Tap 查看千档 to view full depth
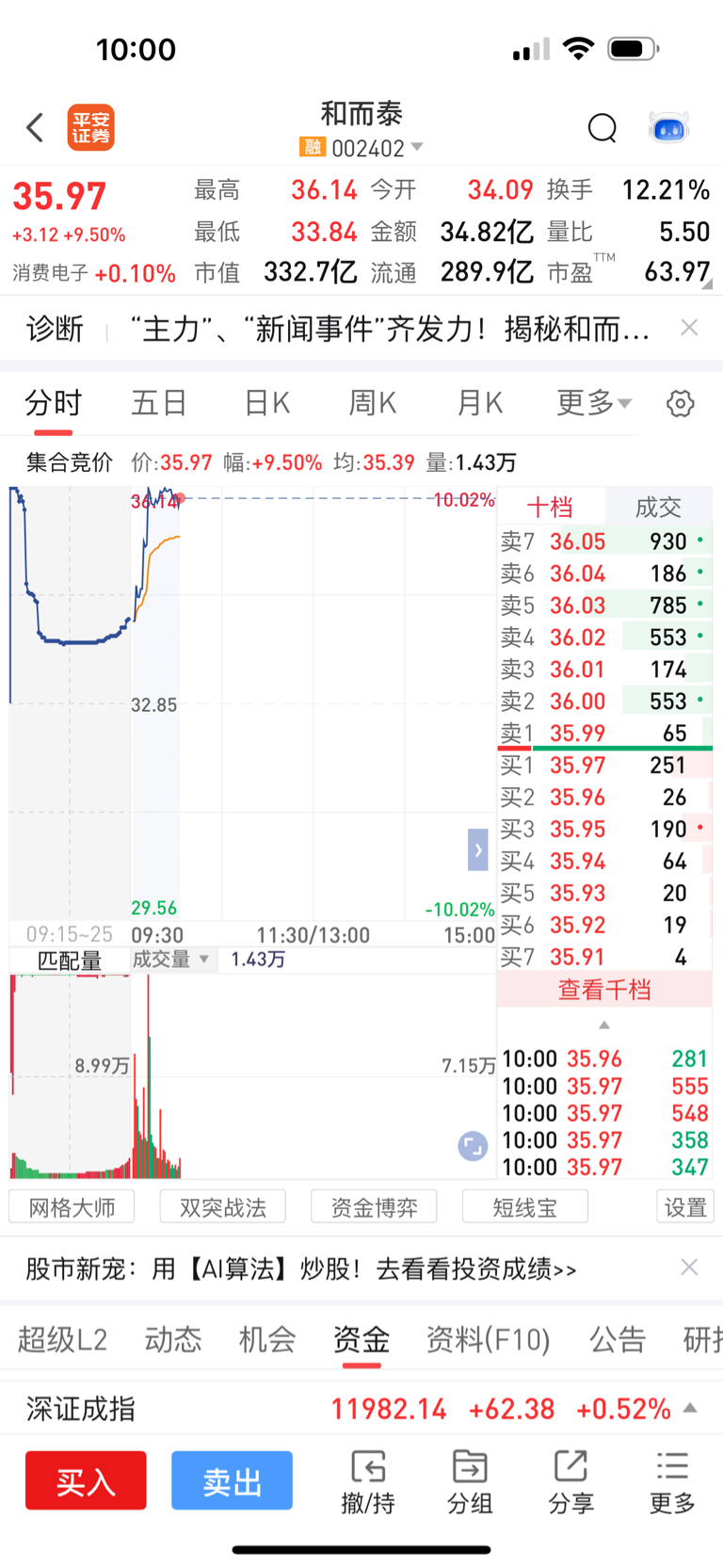 click(604, 990)
